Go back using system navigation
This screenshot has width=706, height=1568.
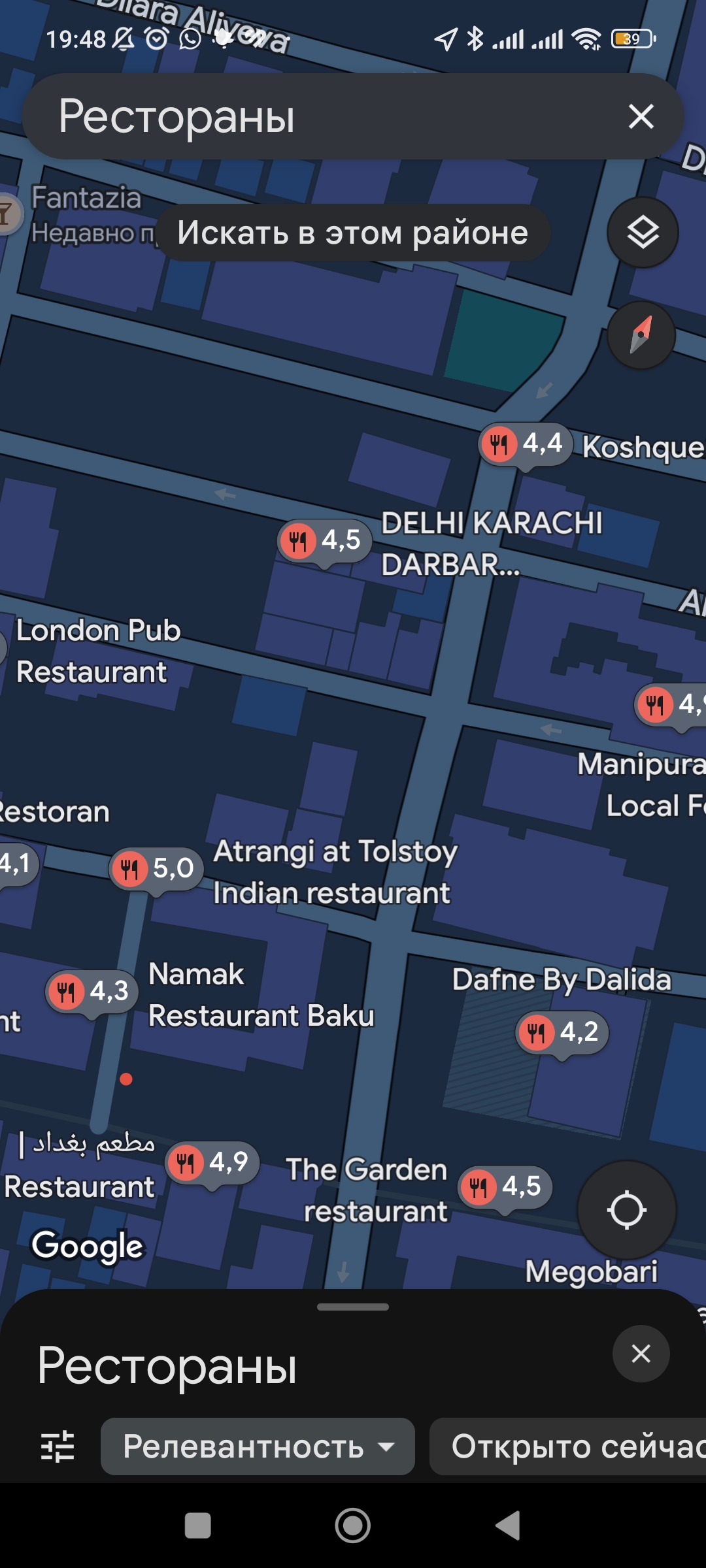click(x=508, y=1526)
